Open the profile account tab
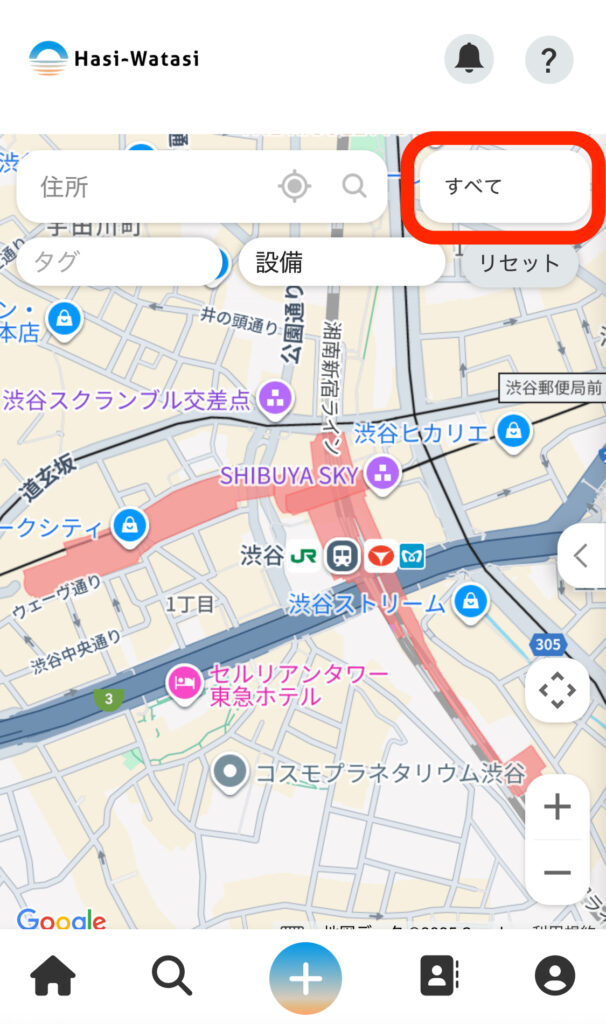This screenshot has width=606, height=1024. pos(555,976)
